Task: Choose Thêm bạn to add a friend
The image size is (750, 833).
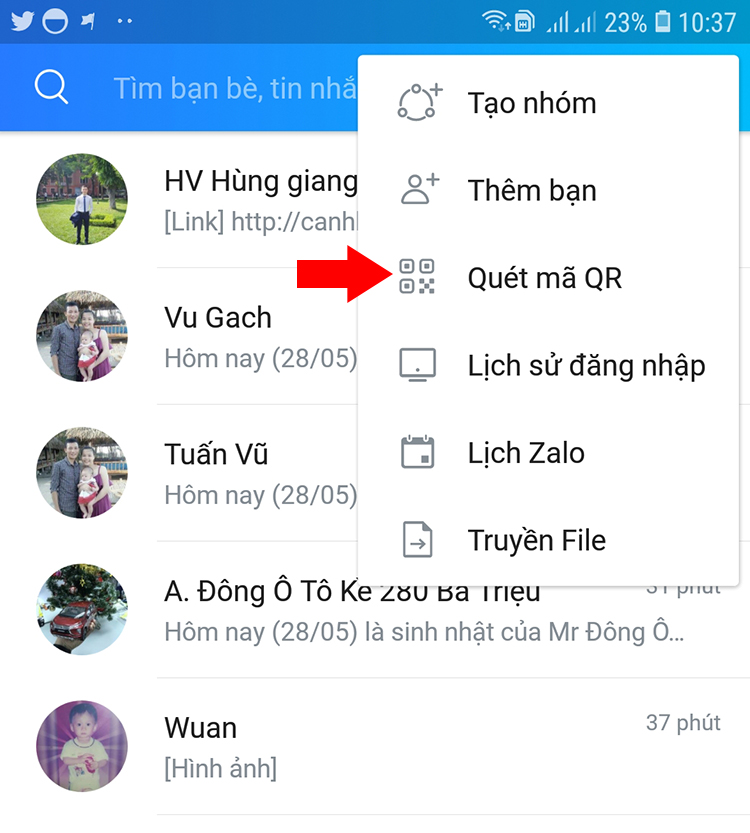Action: coord(531,190)
